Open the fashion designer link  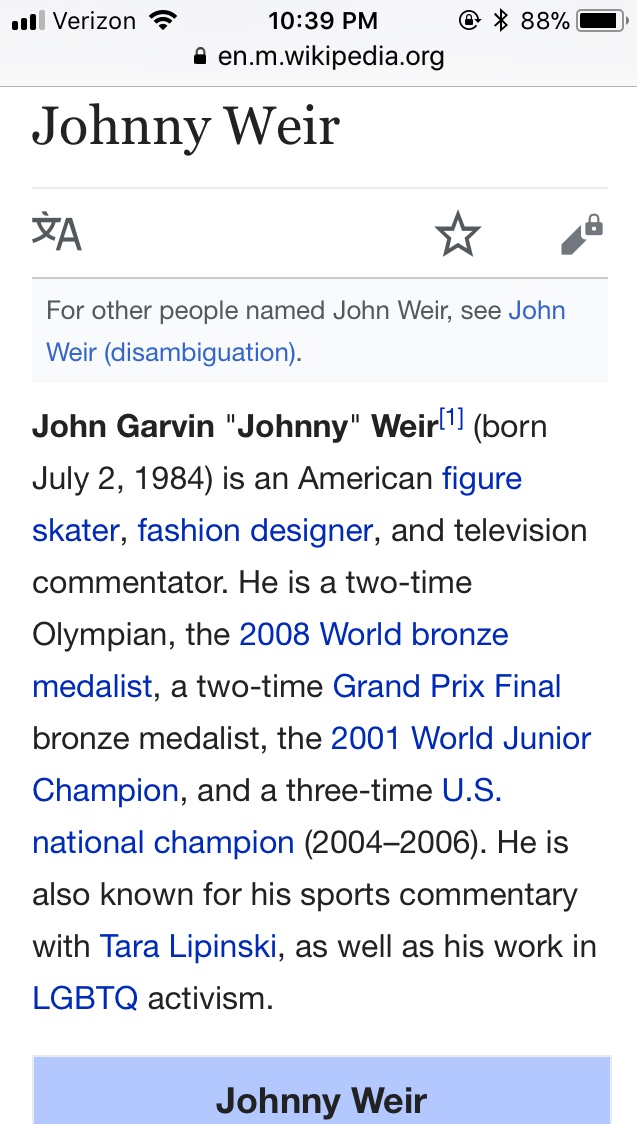click(x=255, y=530)
